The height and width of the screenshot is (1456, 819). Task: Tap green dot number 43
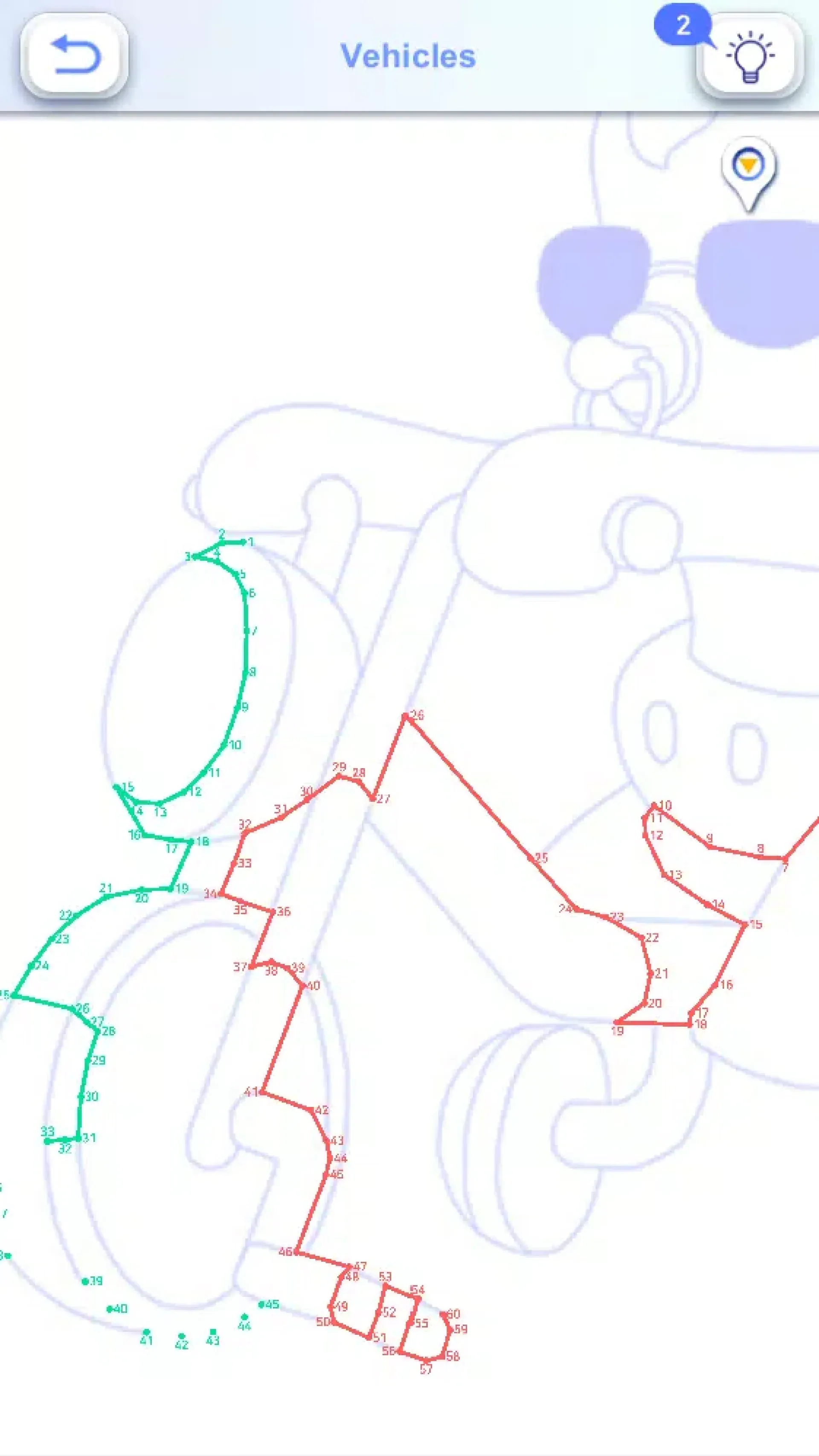(212, 1332)
